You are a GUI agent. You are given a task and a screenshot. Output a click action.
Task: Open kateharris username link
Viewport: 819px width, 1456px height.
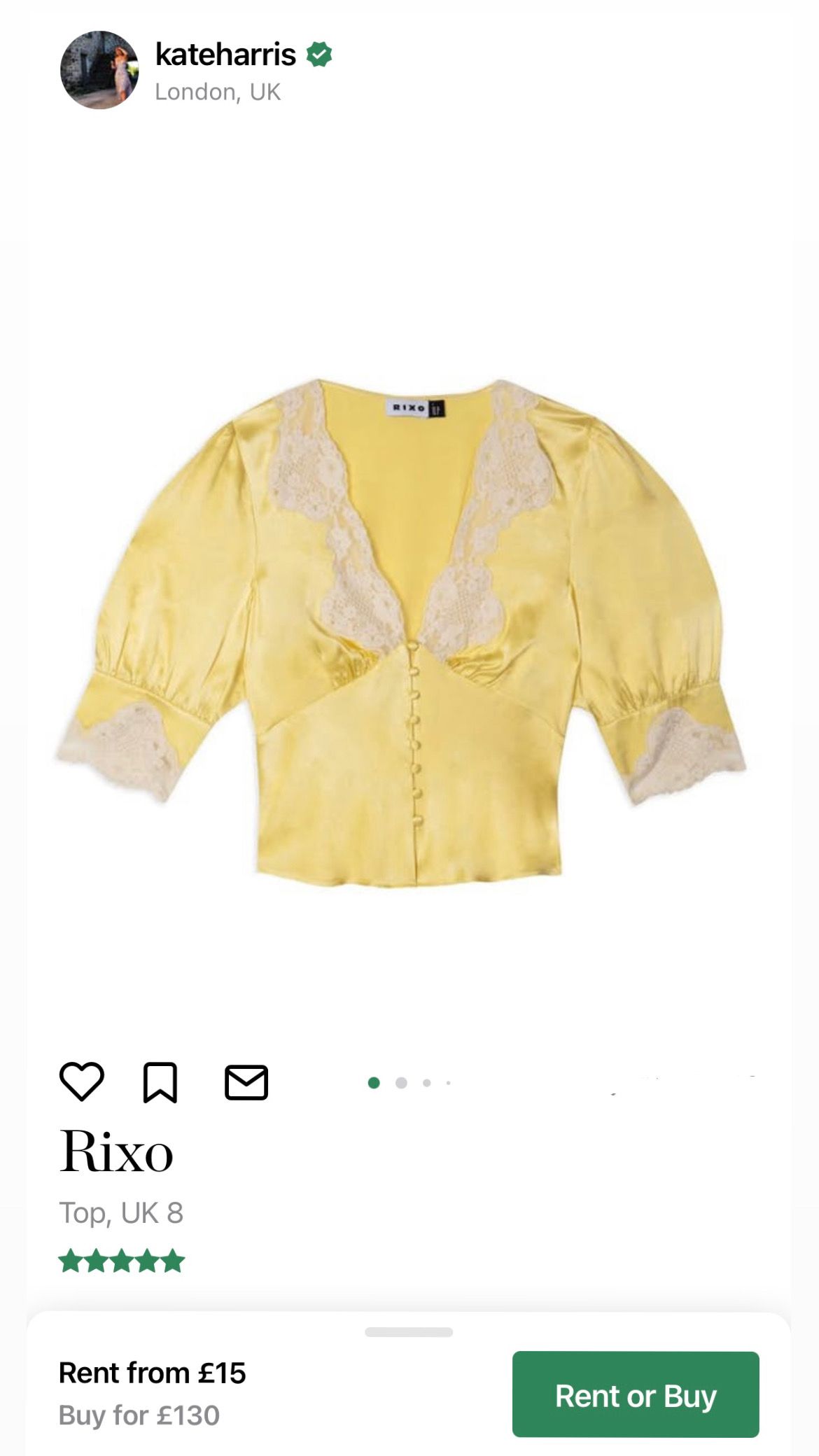[x=225, y=54]
